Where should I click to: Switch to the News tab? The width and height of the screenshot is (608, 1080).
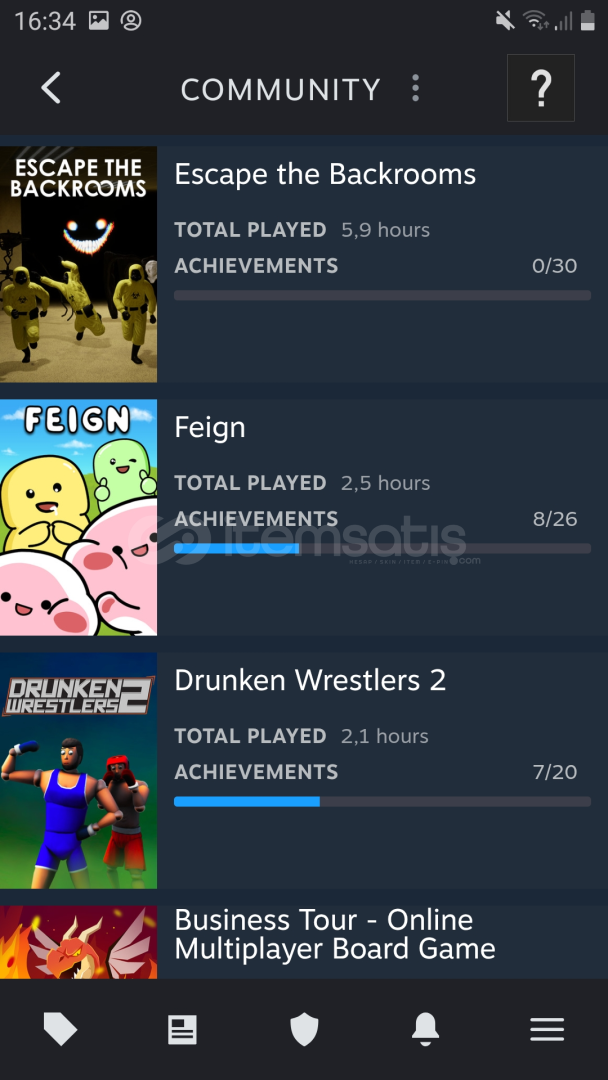click(182, 1030)
